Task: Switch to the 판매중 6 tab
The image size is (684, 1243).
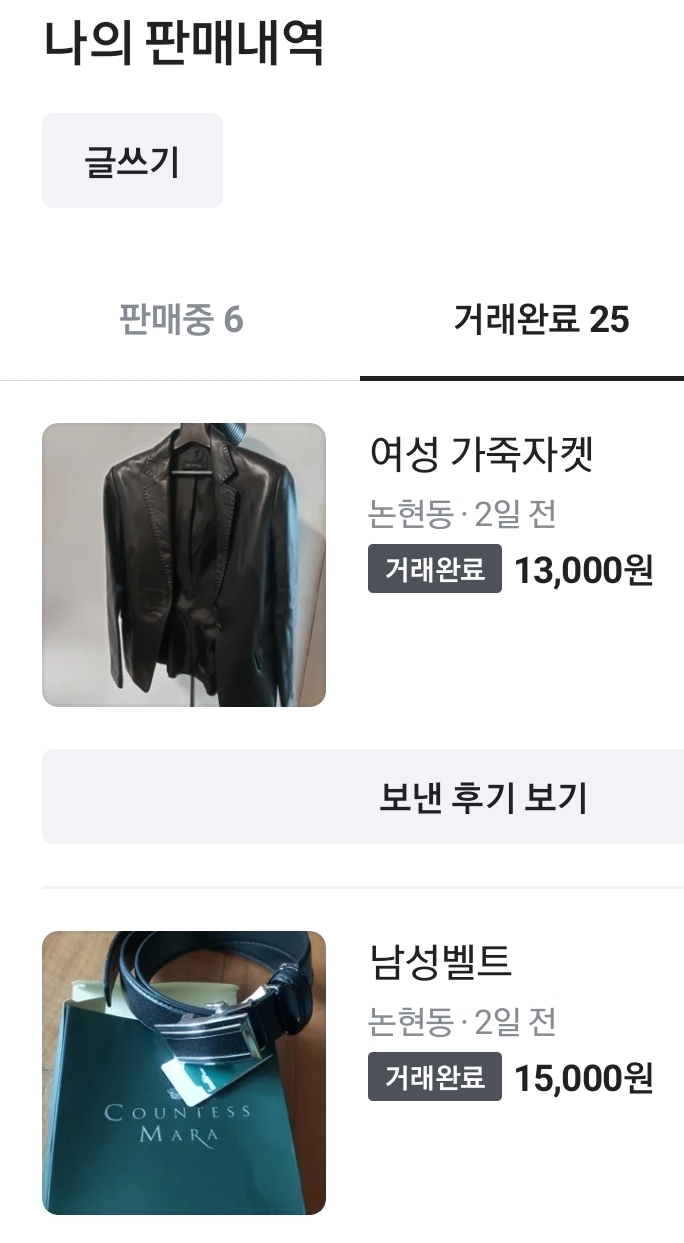Action: [x=181, y=321]
